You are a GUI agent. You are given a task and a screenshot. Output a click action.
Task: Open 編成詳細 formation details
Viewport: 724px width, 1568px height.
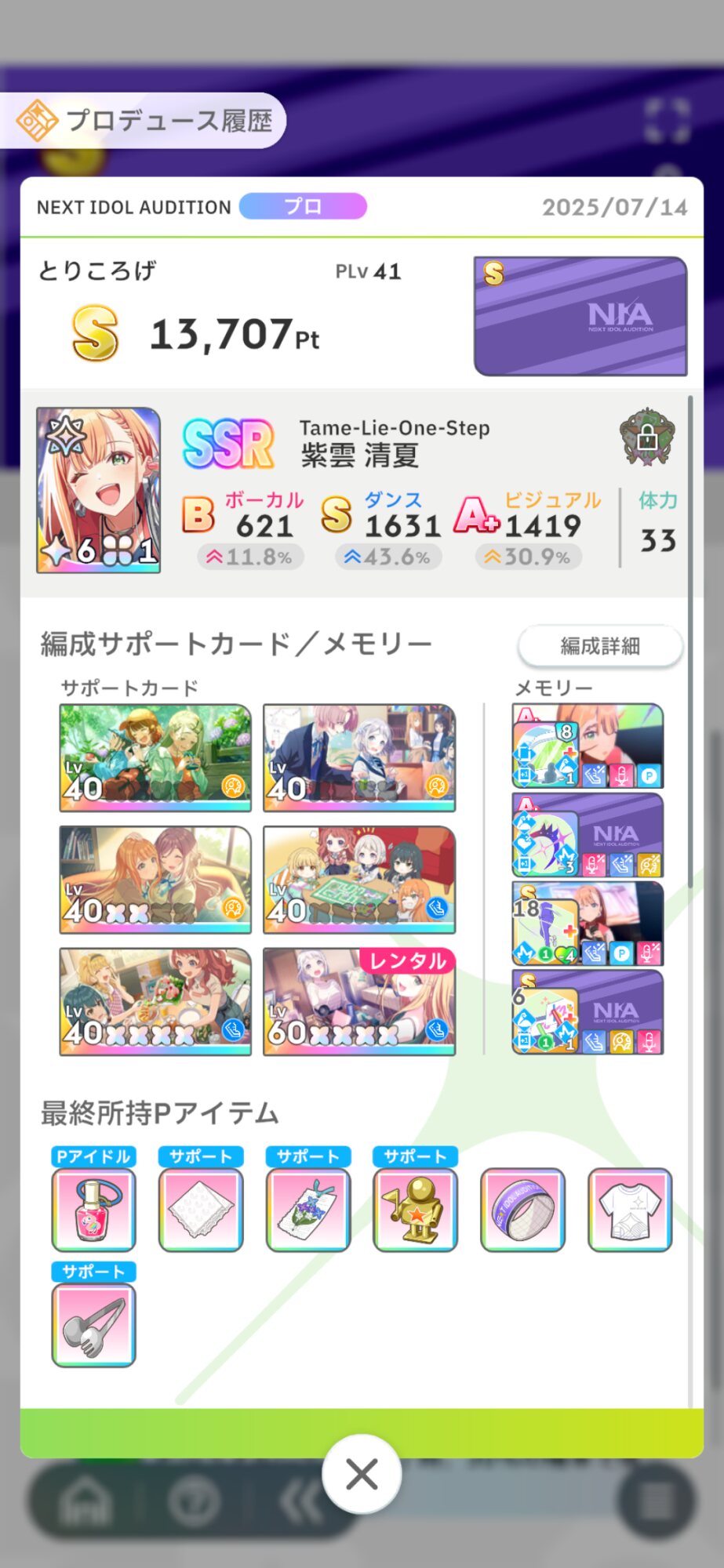(600, 646)
